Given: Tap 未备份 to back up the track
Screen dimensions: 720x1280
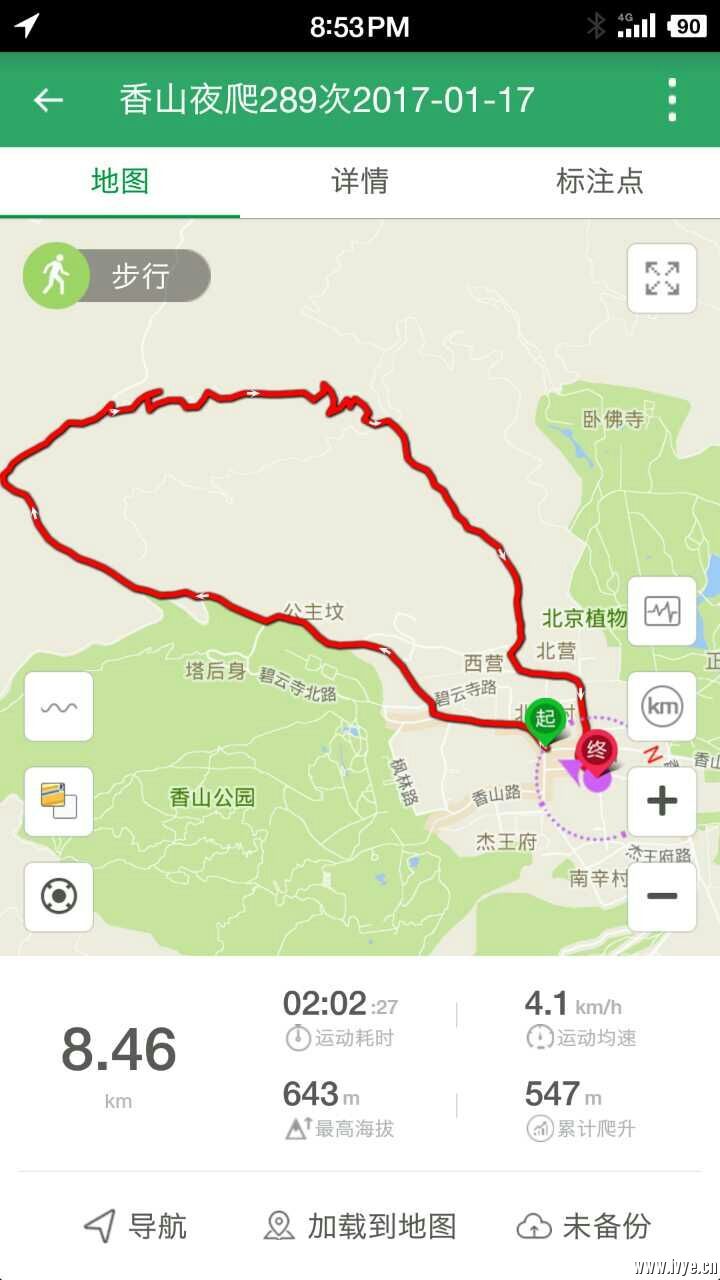Looking at the screenshot, I should (584, 1226).
